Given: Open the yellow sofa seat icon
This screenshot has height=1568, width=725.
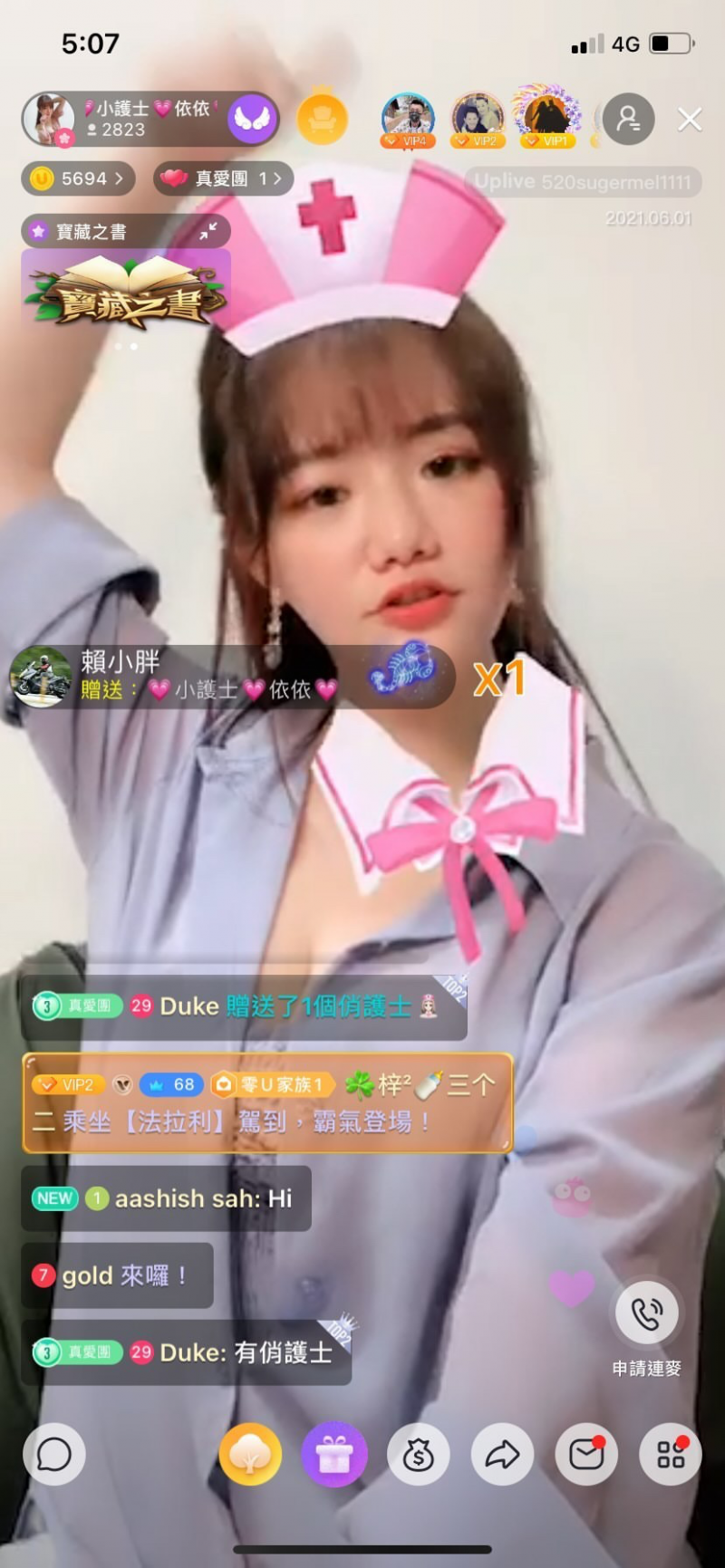Looking at the screenshot, I should coord(322,119).
